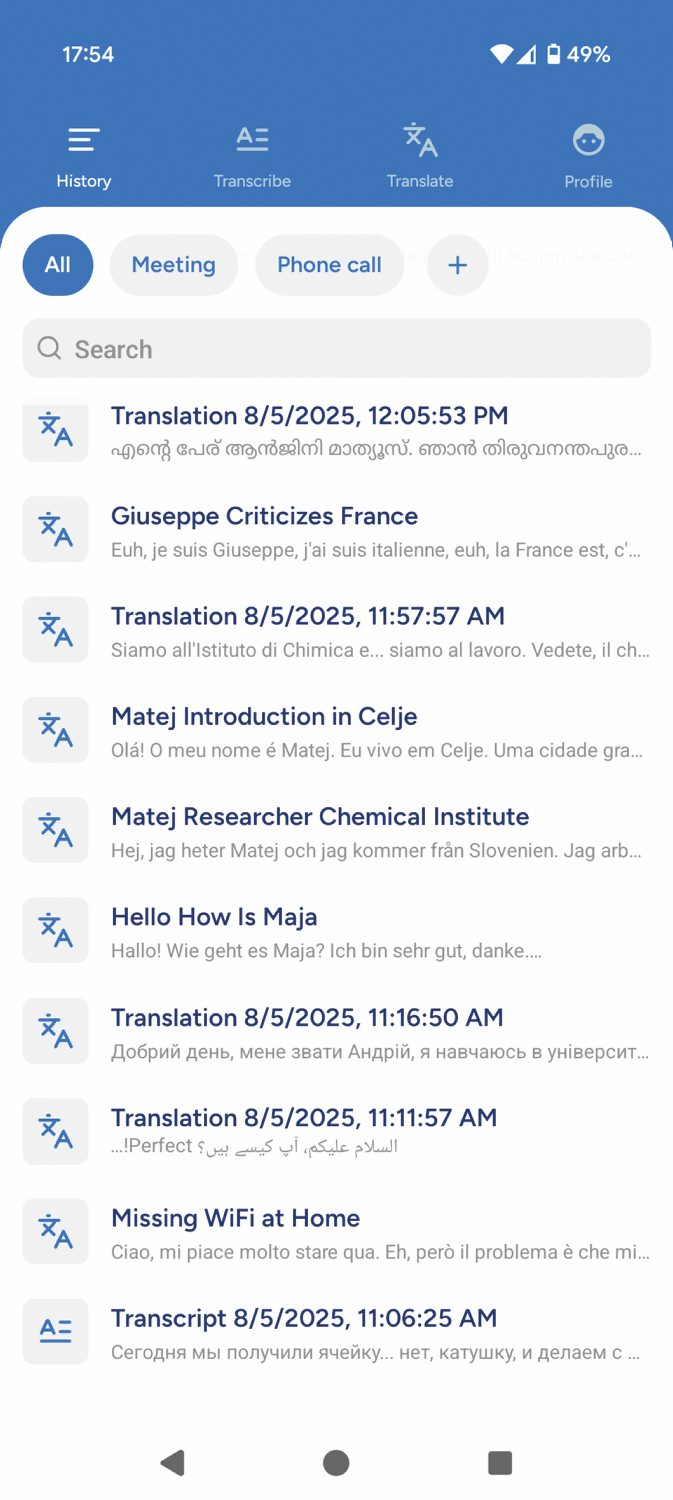Image resolution: width=673 pixels, height=1500 pixels.
Task: Filter history by the Meeting chip
Action: pos(174,265)
